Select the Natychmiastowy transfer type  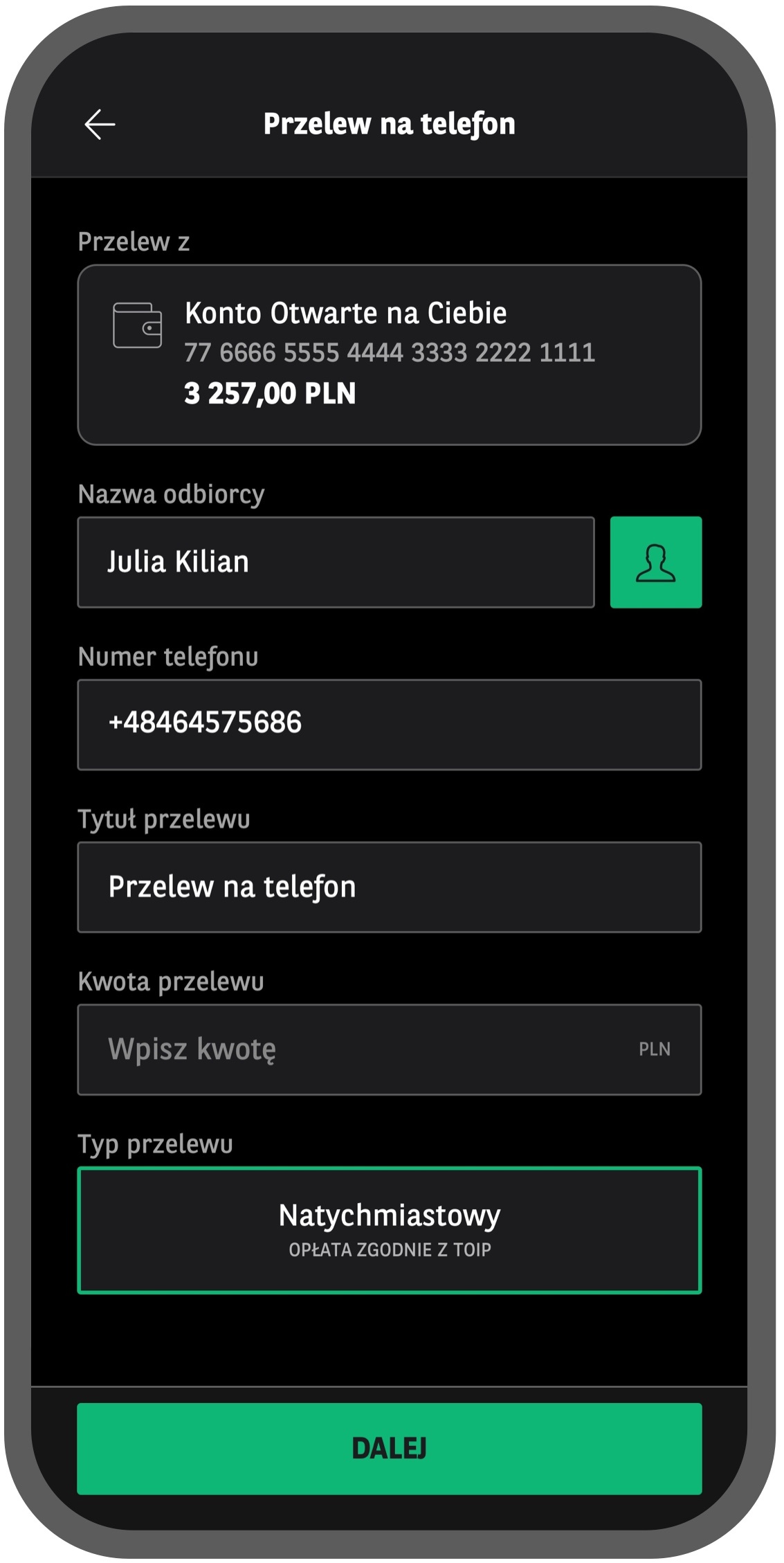click(390, 1230)
